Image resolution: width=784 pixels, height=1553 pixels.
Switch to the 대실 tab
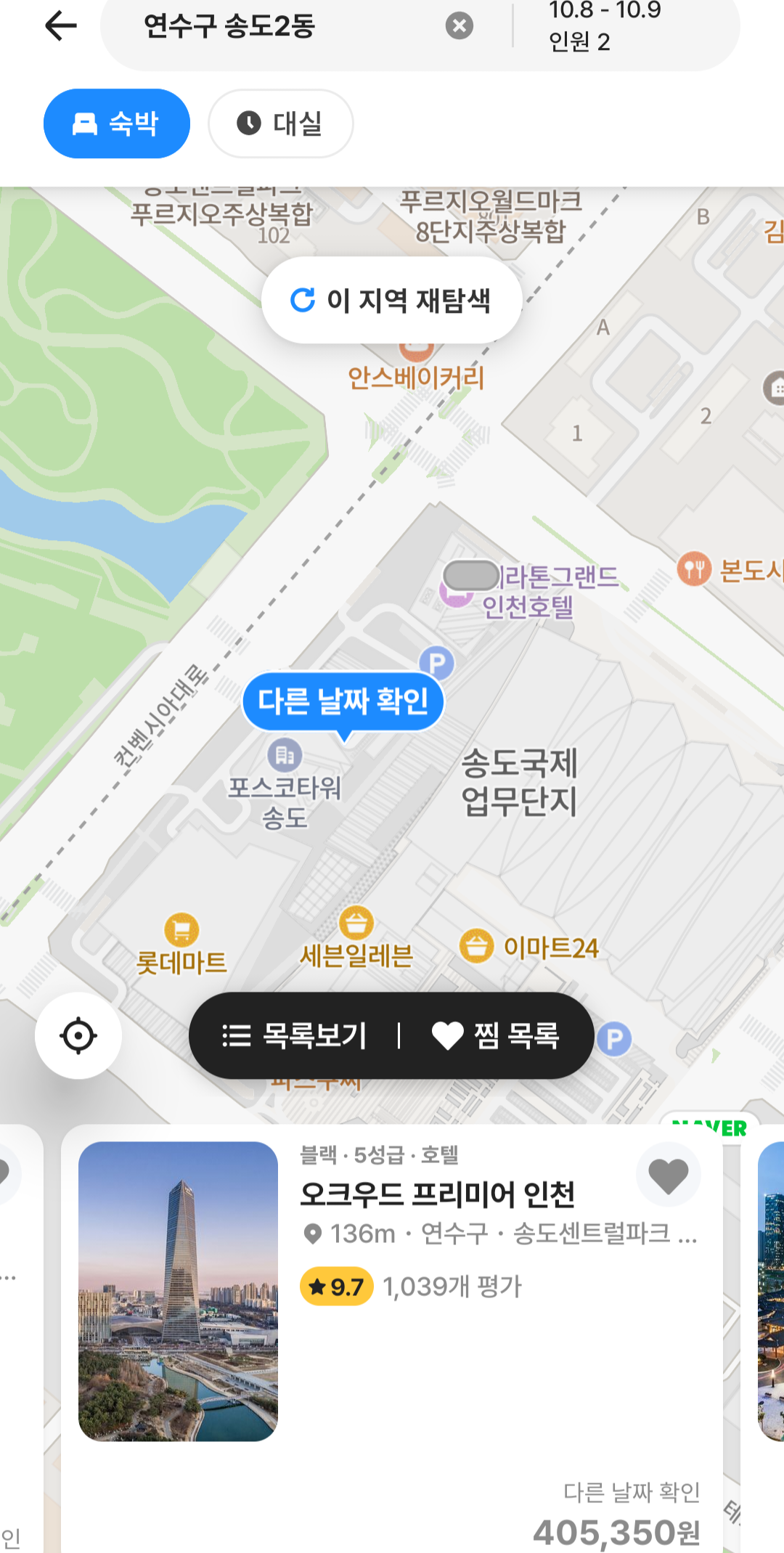pyautogui.click(x=281, y=123)
